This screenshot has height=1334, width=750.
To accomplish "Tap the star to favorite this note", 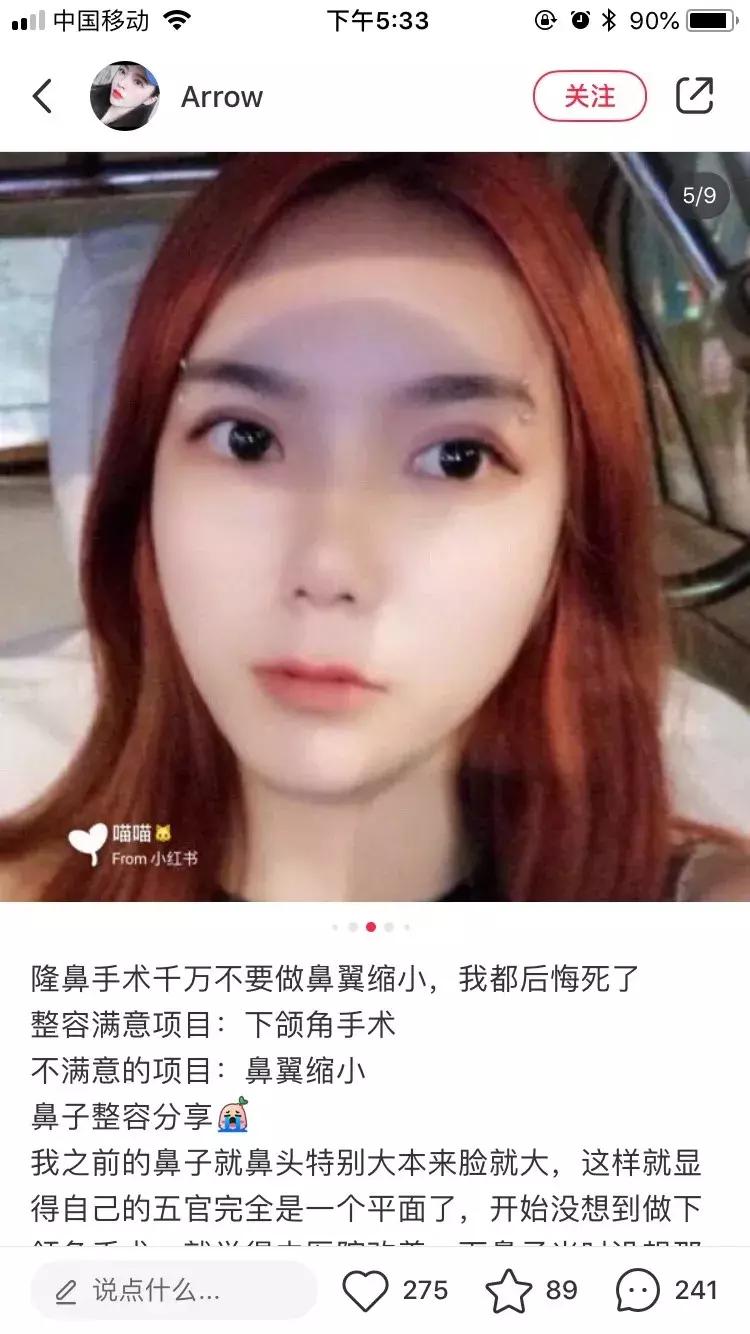I will pyautogui.click(x=511, y=1290).
